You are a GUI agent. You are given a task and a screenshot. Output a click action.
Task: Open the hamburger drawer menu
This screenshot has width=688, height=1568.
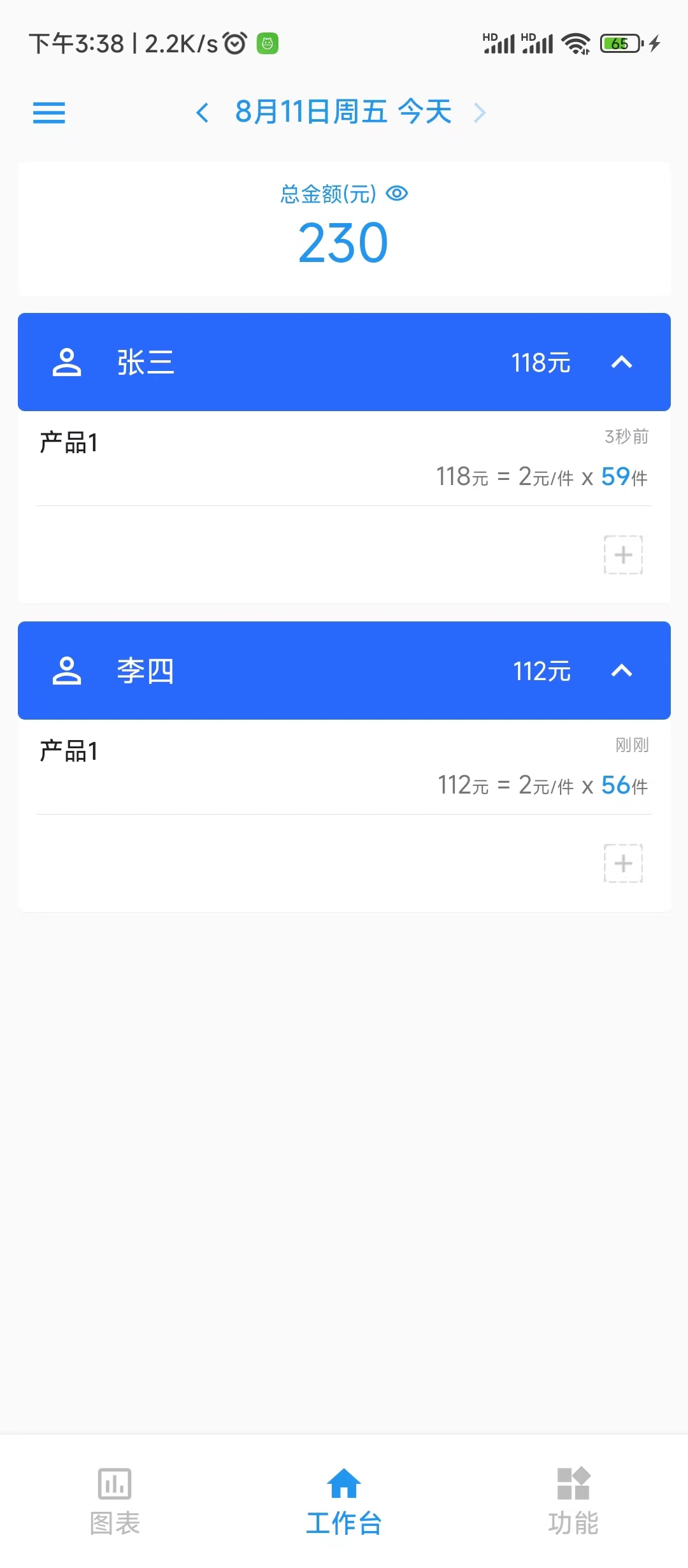(x=49, y=113)
